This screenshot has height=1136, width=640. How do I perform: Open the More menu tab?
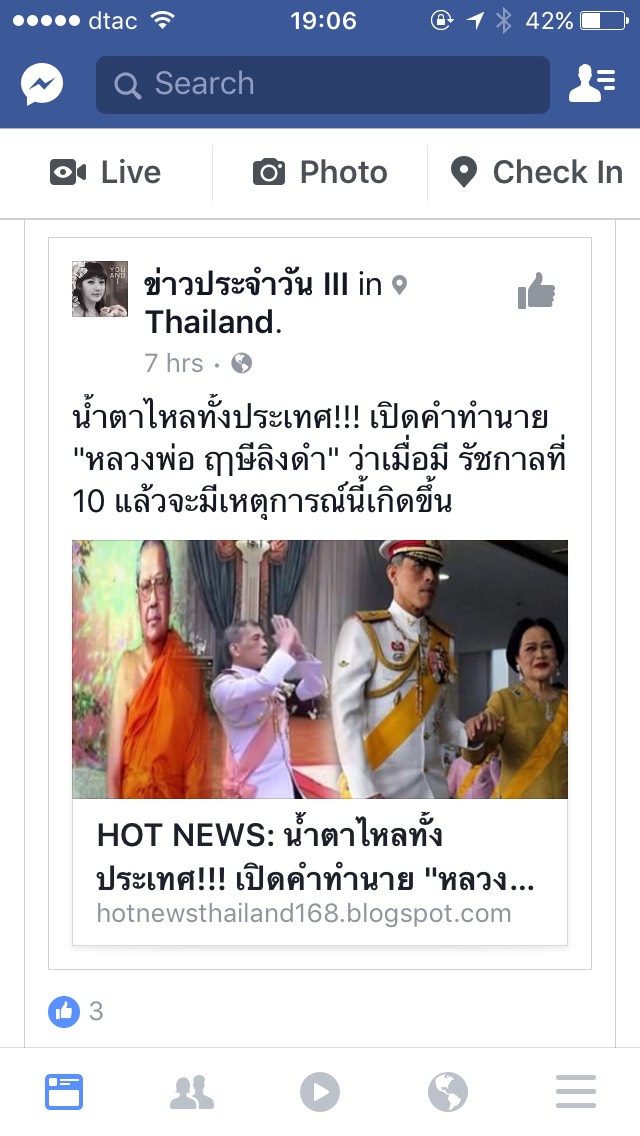click(576, 1092)
